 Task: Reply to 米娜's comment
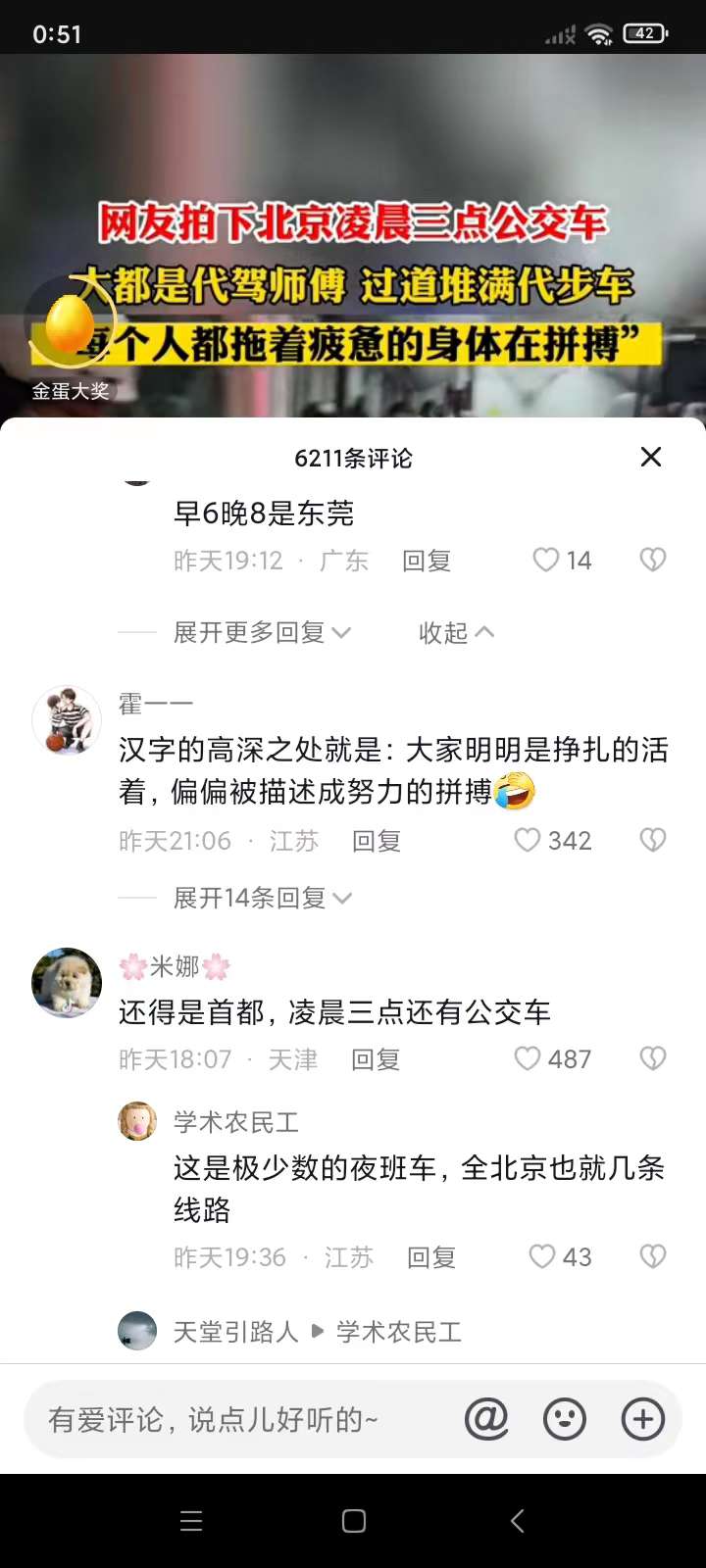[x=376, y=1059]
